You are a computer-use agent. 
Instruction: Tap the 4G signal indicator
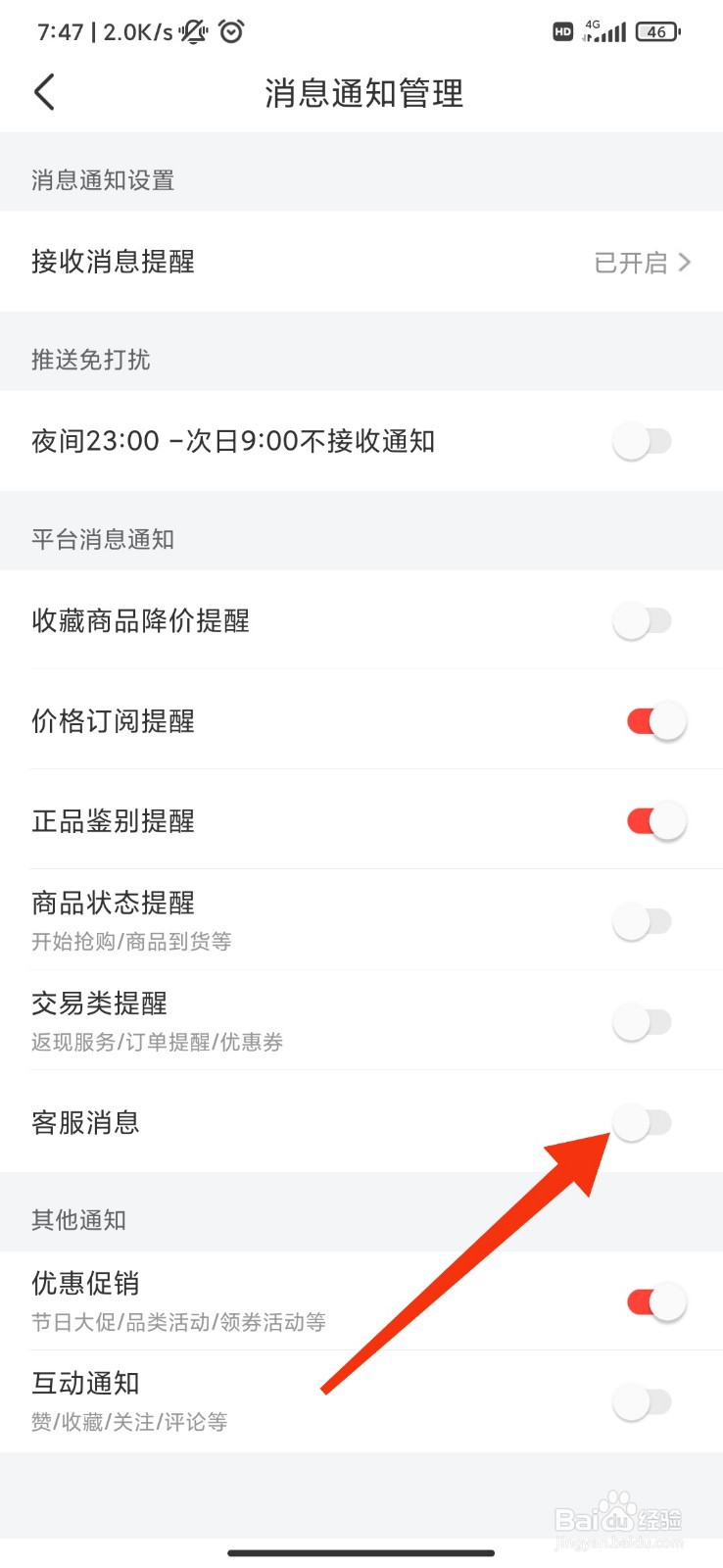pyautogui.click(x=605, y=30)
